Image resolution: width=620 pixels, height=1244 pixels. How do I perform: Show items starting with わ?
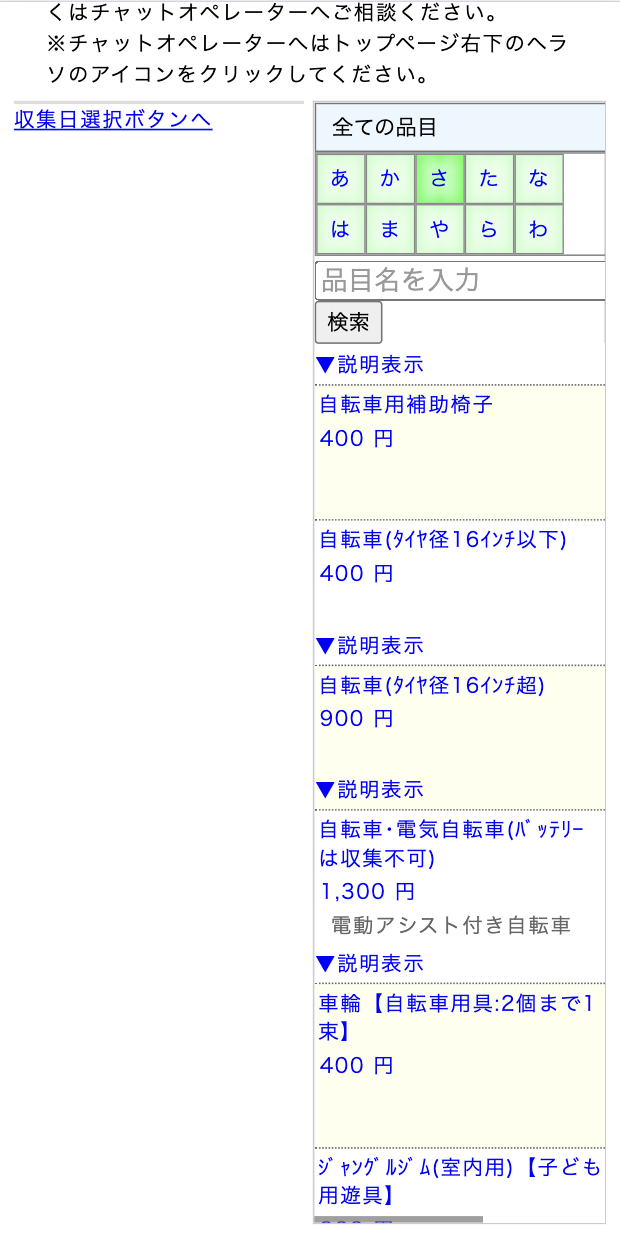pos(539,229)
